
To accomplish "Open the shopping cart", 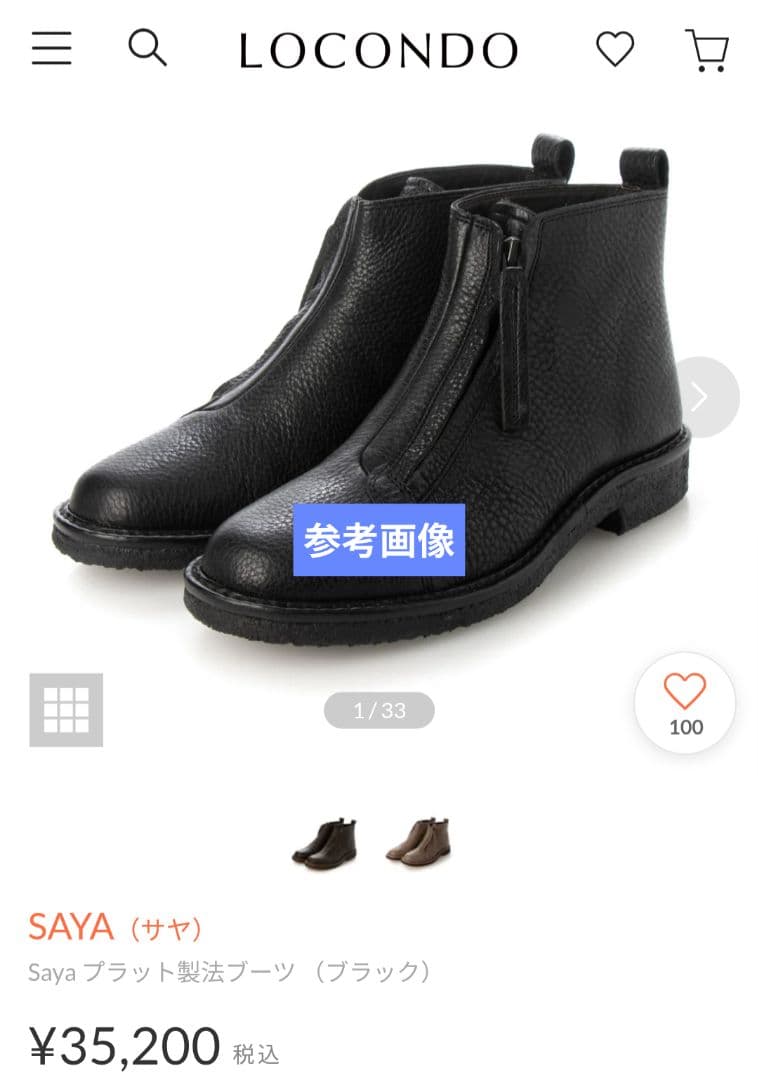I will (706, 49).
